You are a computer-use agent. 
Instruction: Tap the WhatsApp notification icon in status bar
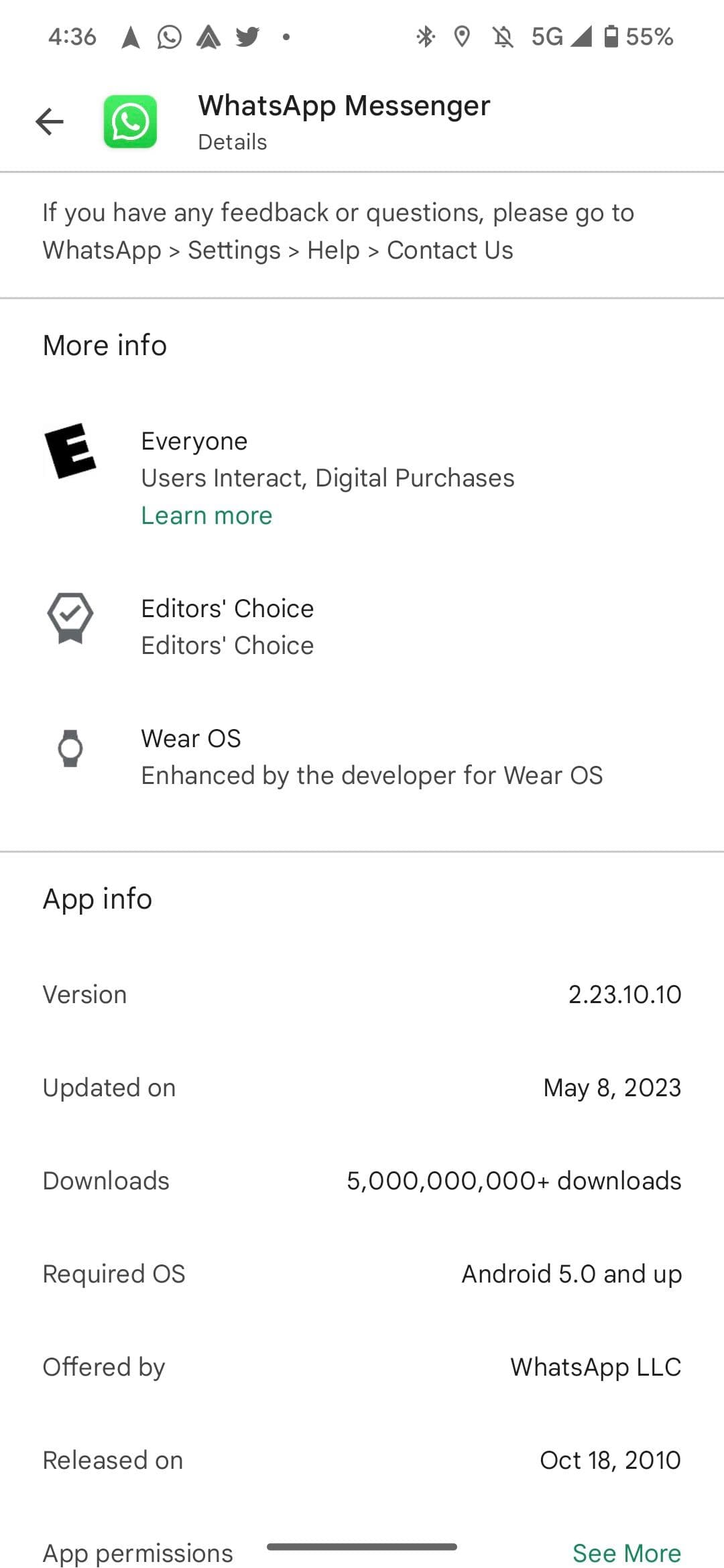(x=168, y=37)
